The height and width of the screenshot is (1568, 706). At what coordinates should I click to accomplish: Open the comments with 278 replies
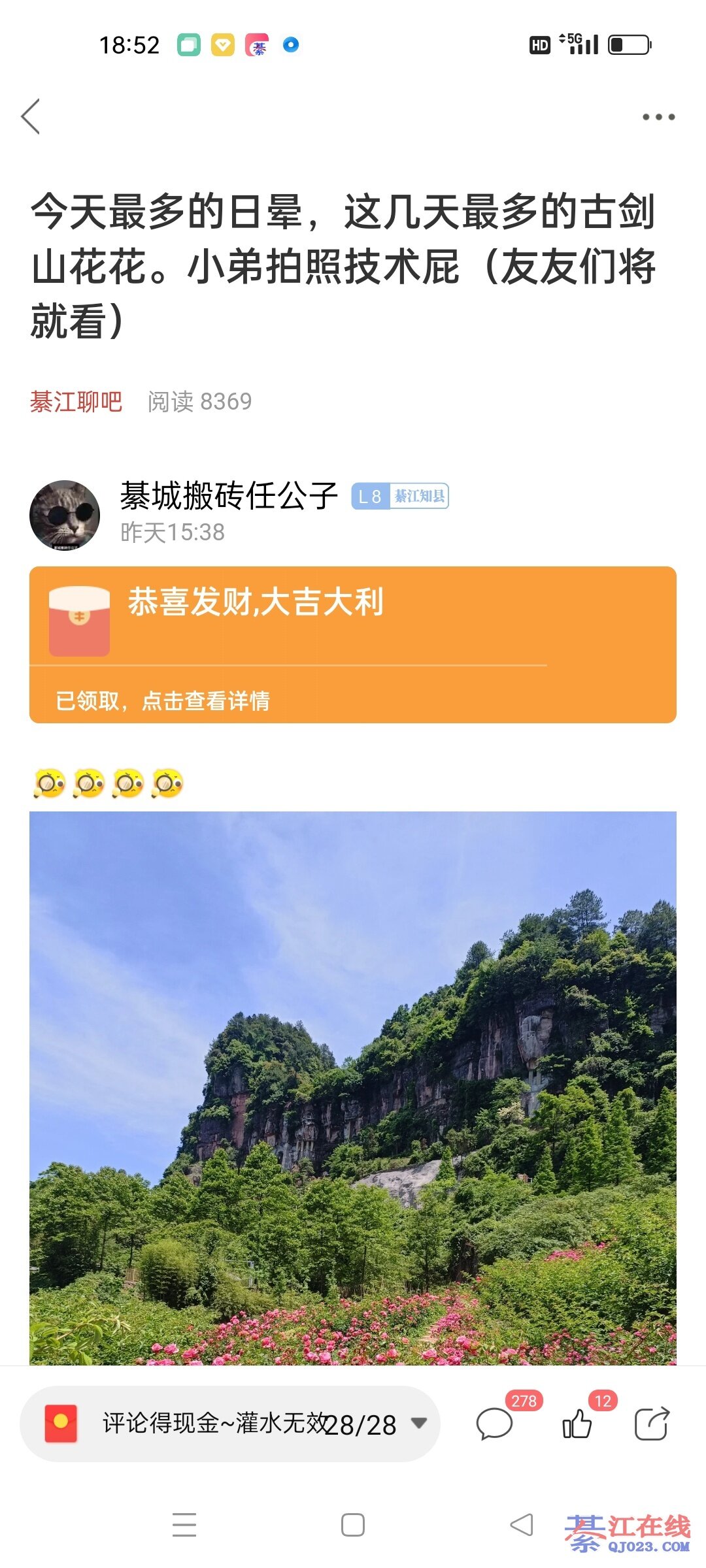pos(495,1422)
